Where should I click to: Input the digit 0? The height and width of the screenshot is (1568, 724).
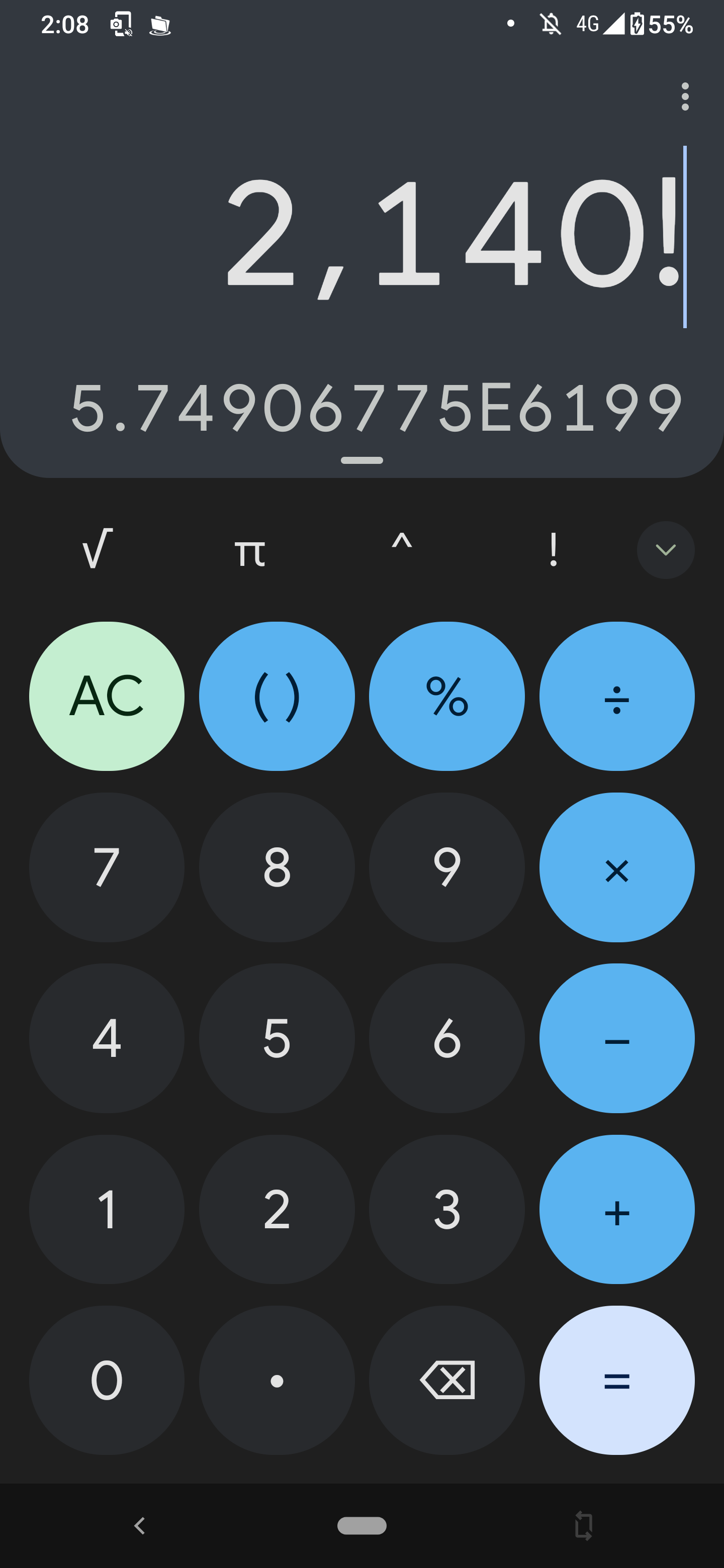coord(107,1381)
